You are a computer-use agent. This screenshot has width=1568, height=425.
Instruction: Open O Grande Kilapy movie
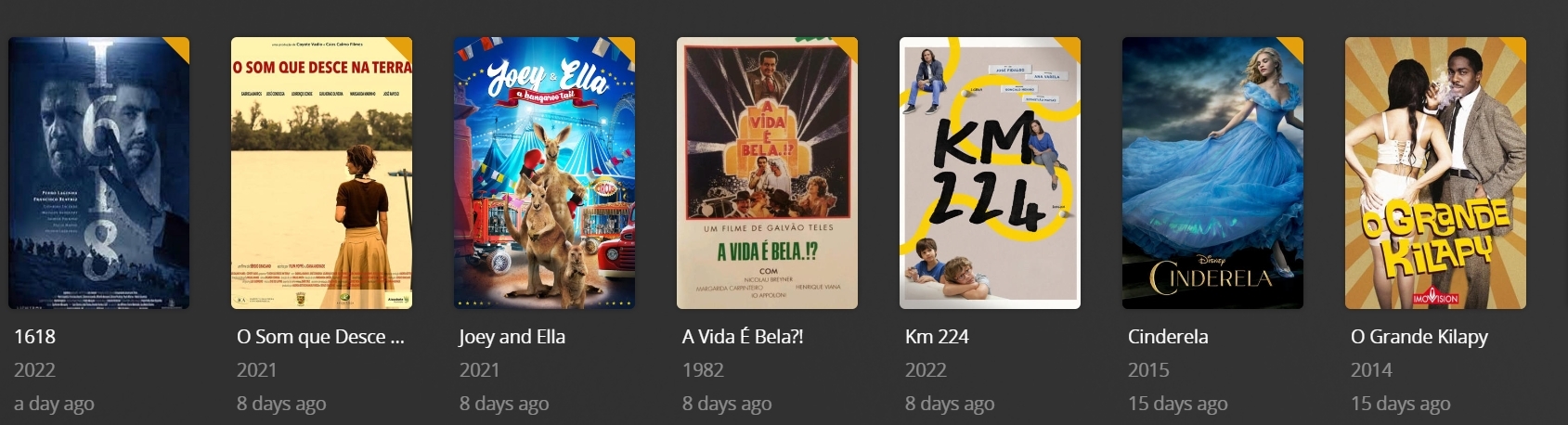[x=1435, y=173]
